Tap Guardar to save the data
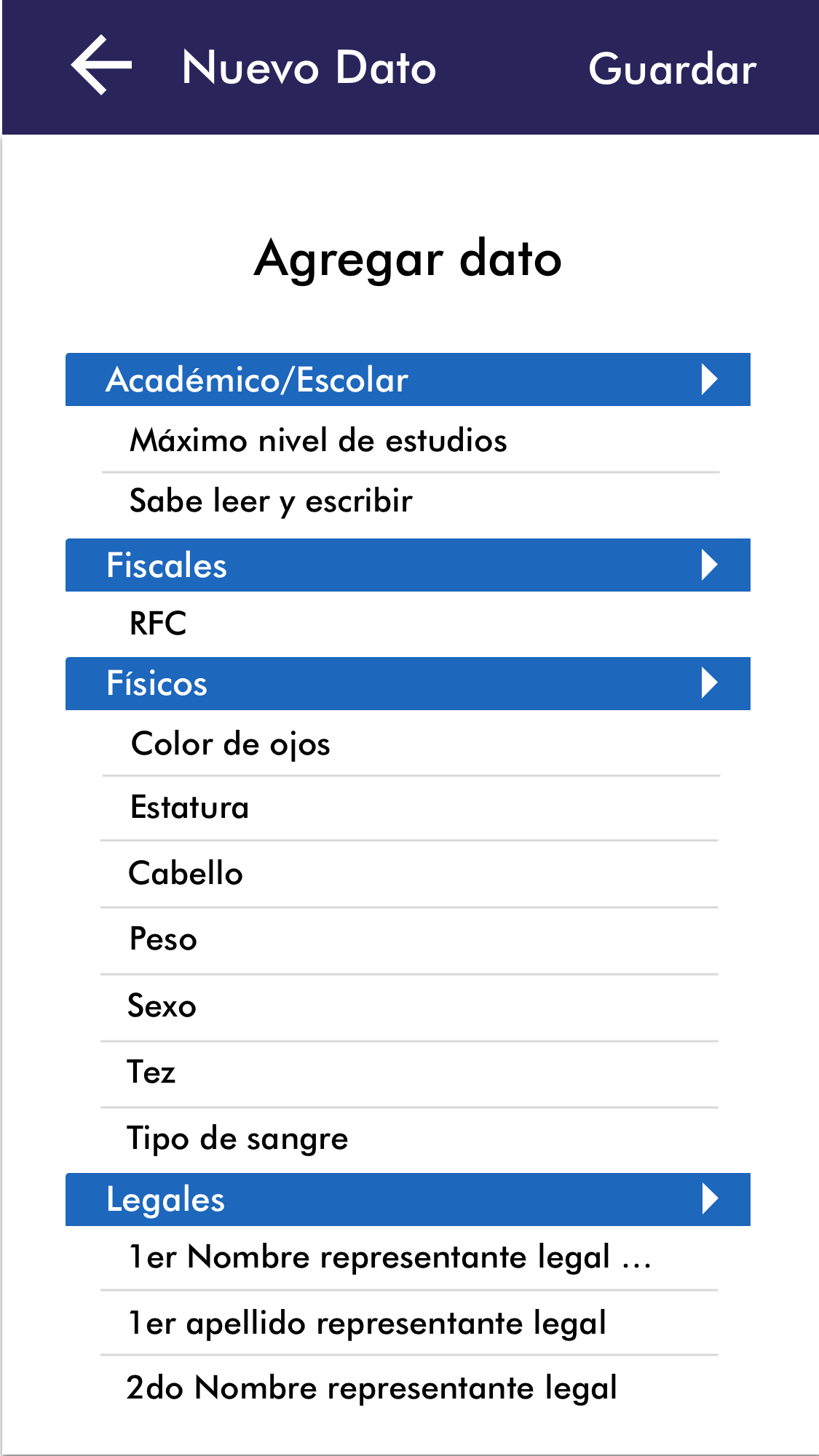Screen dimensions: 819x1456 672,69
